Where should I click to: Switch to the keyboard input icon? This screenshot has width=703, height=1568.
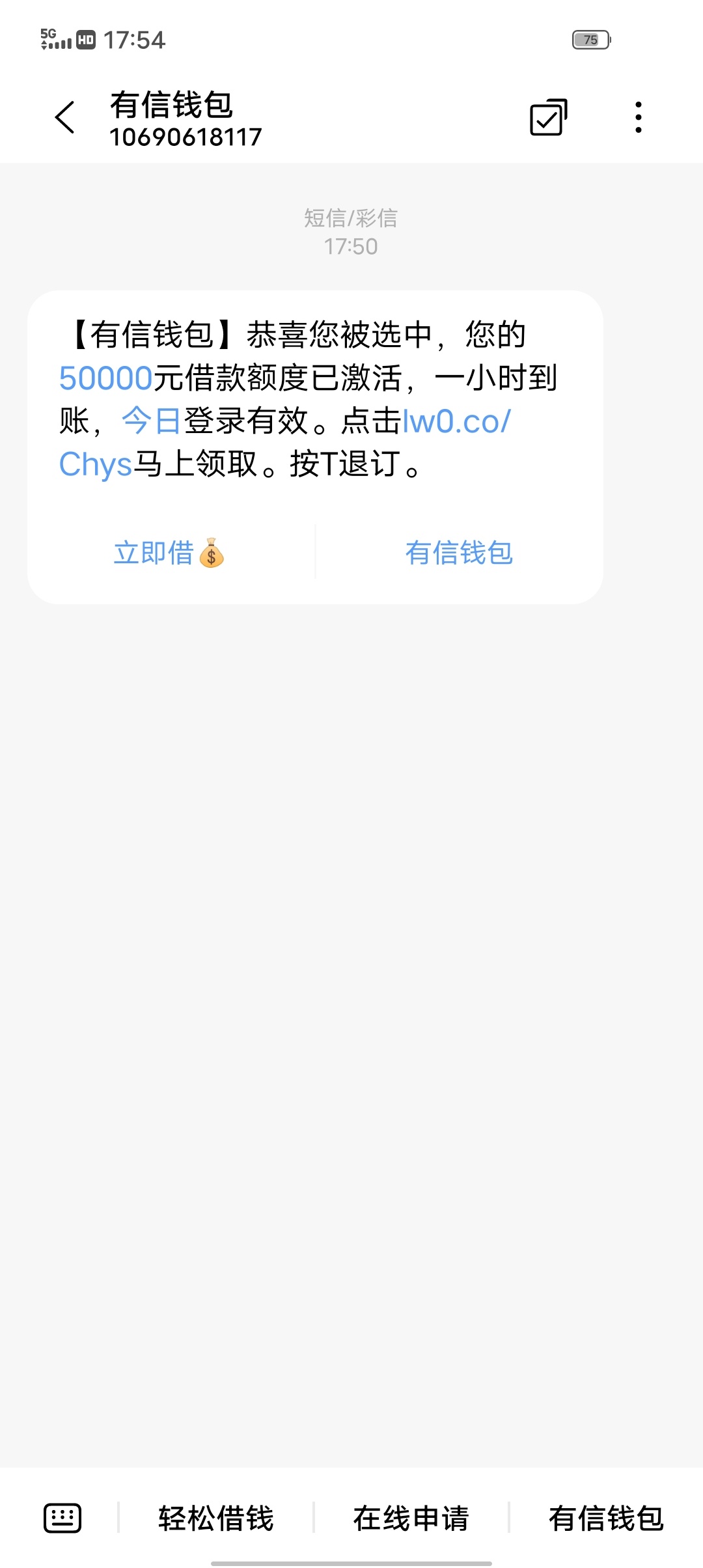coord(62,1519)
